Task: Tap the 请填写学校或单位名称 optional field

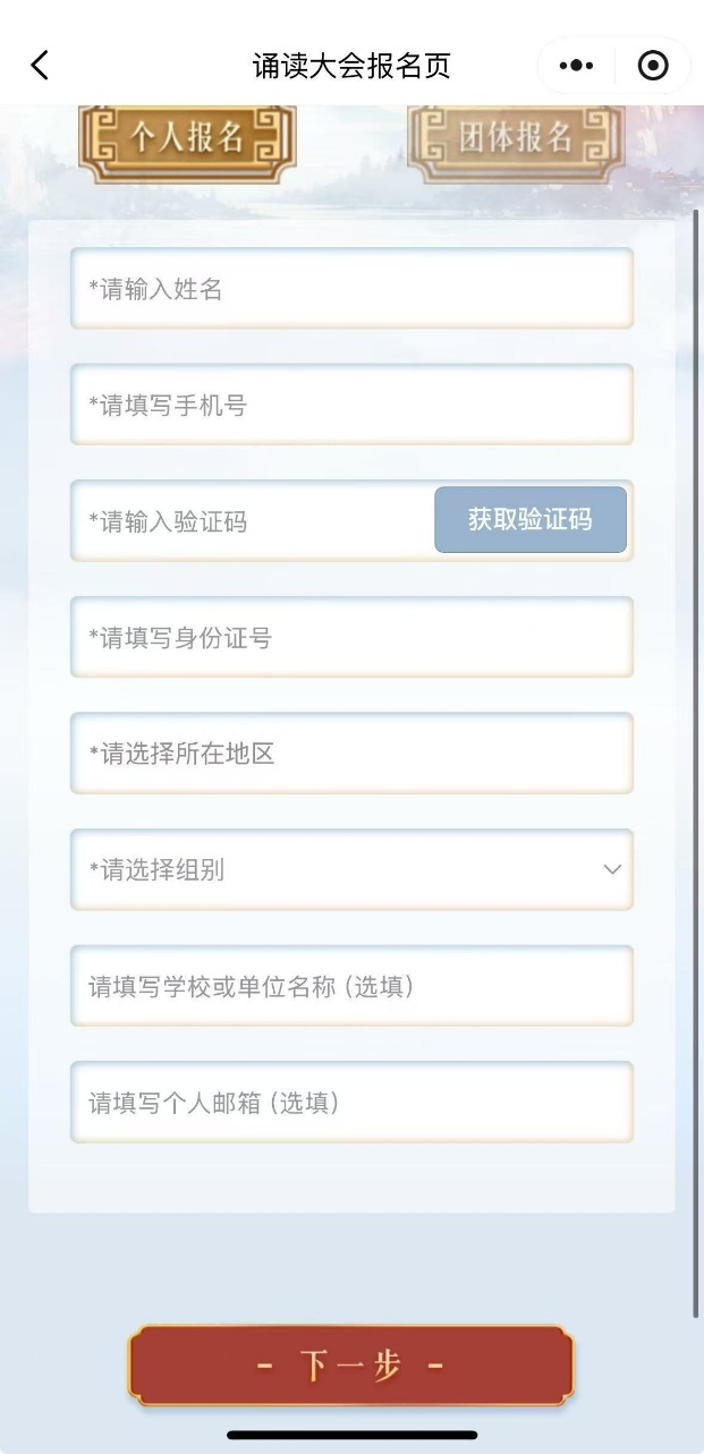Action: [351, 986]
